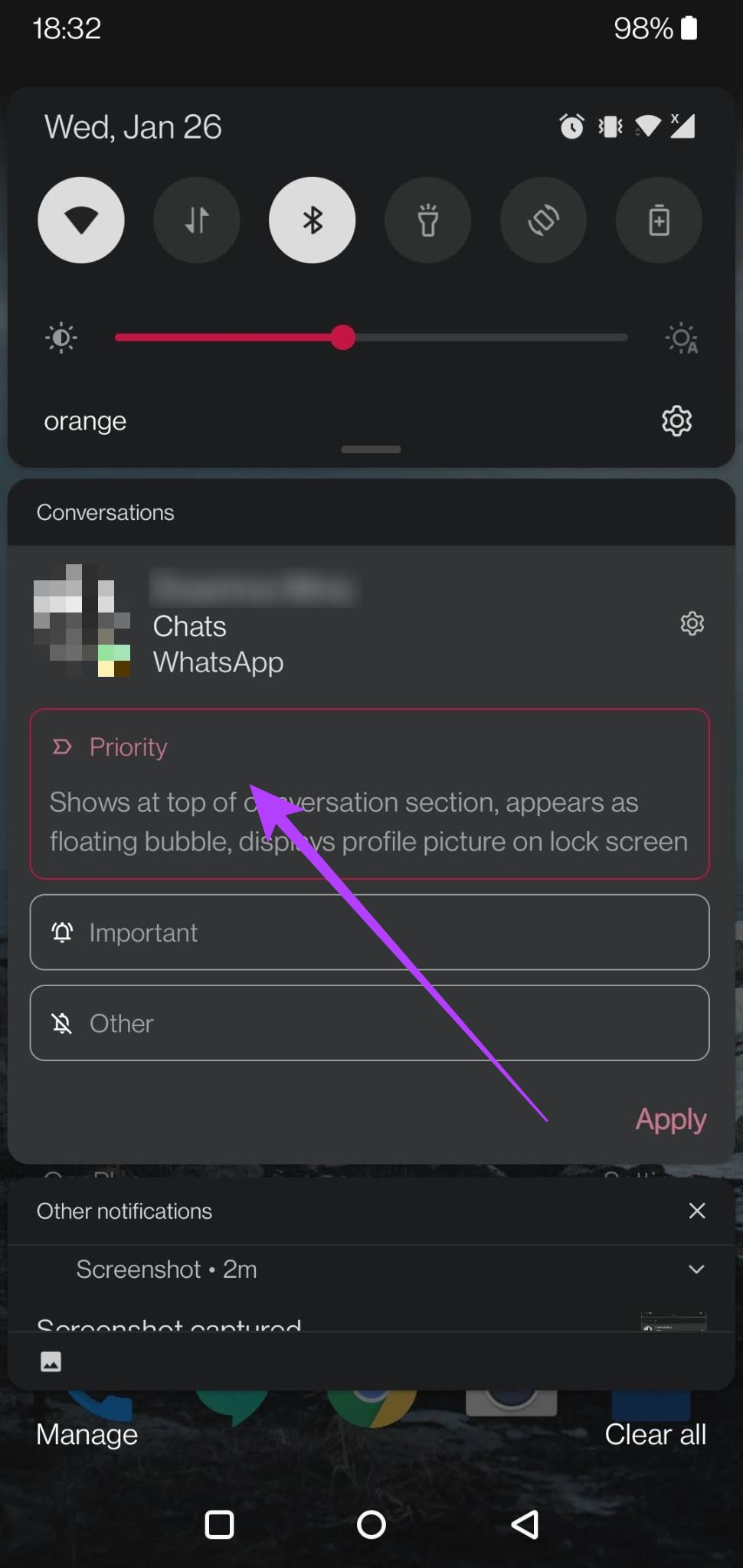Open system settings gear in quick panel
Image resolution: width=743 pixels, height=1568 pixels.
(676, 420)
